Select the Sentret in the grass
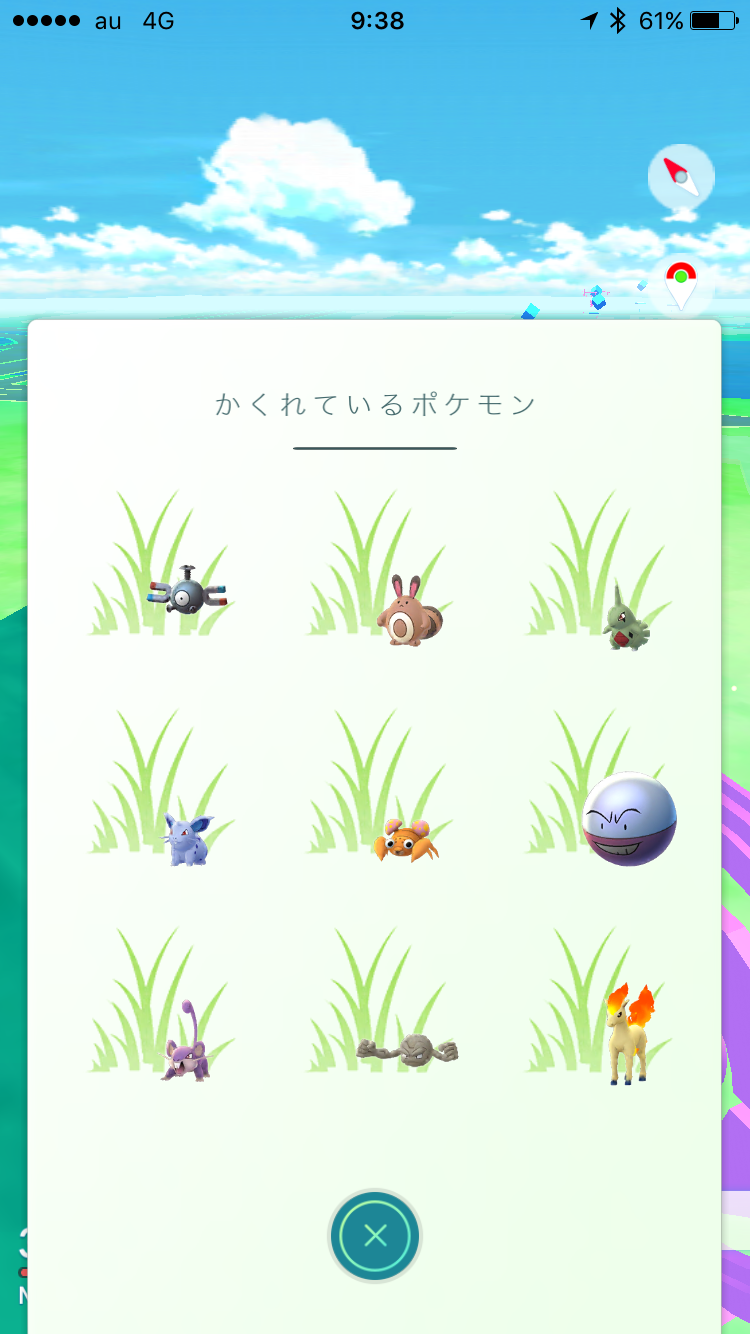 click(409, 611)
